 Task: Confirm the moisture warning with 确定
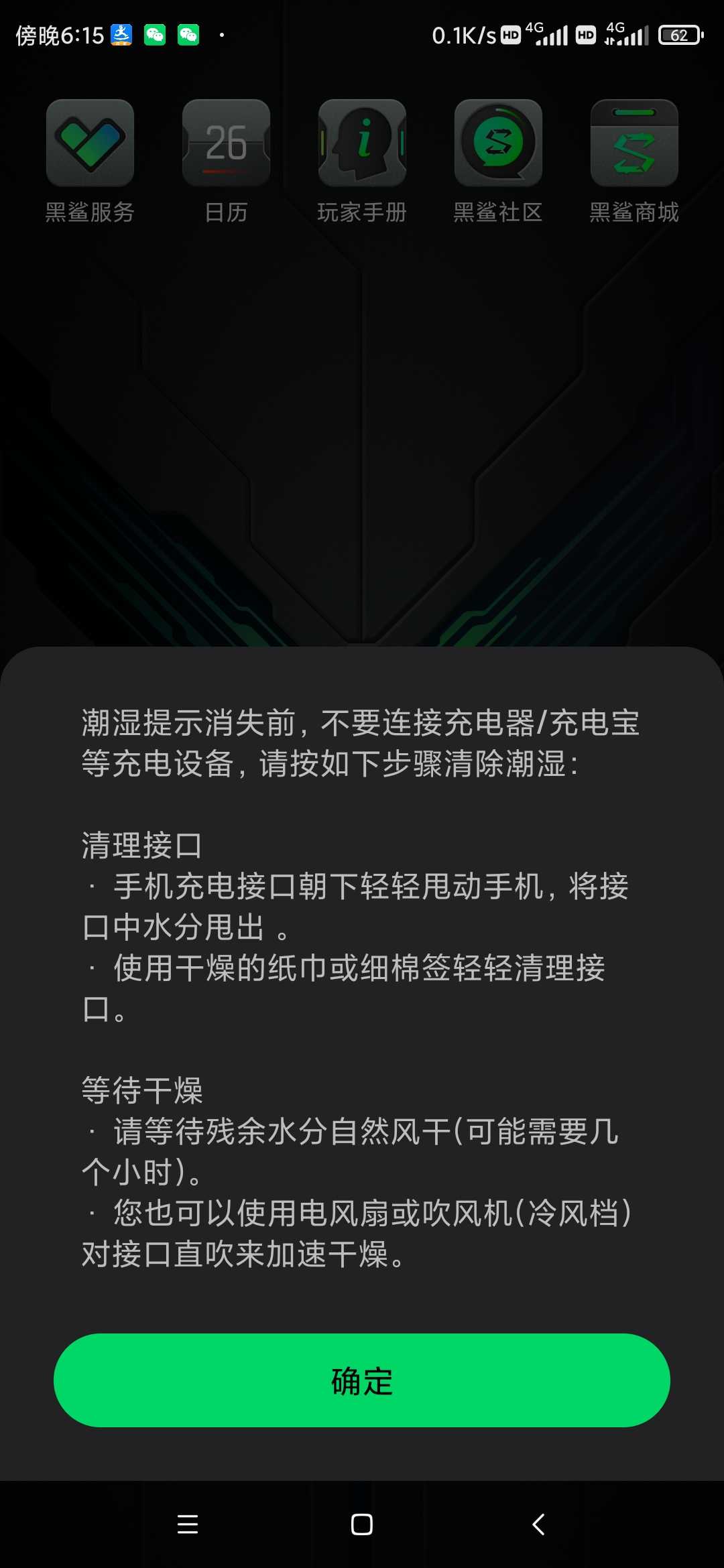362,1380
